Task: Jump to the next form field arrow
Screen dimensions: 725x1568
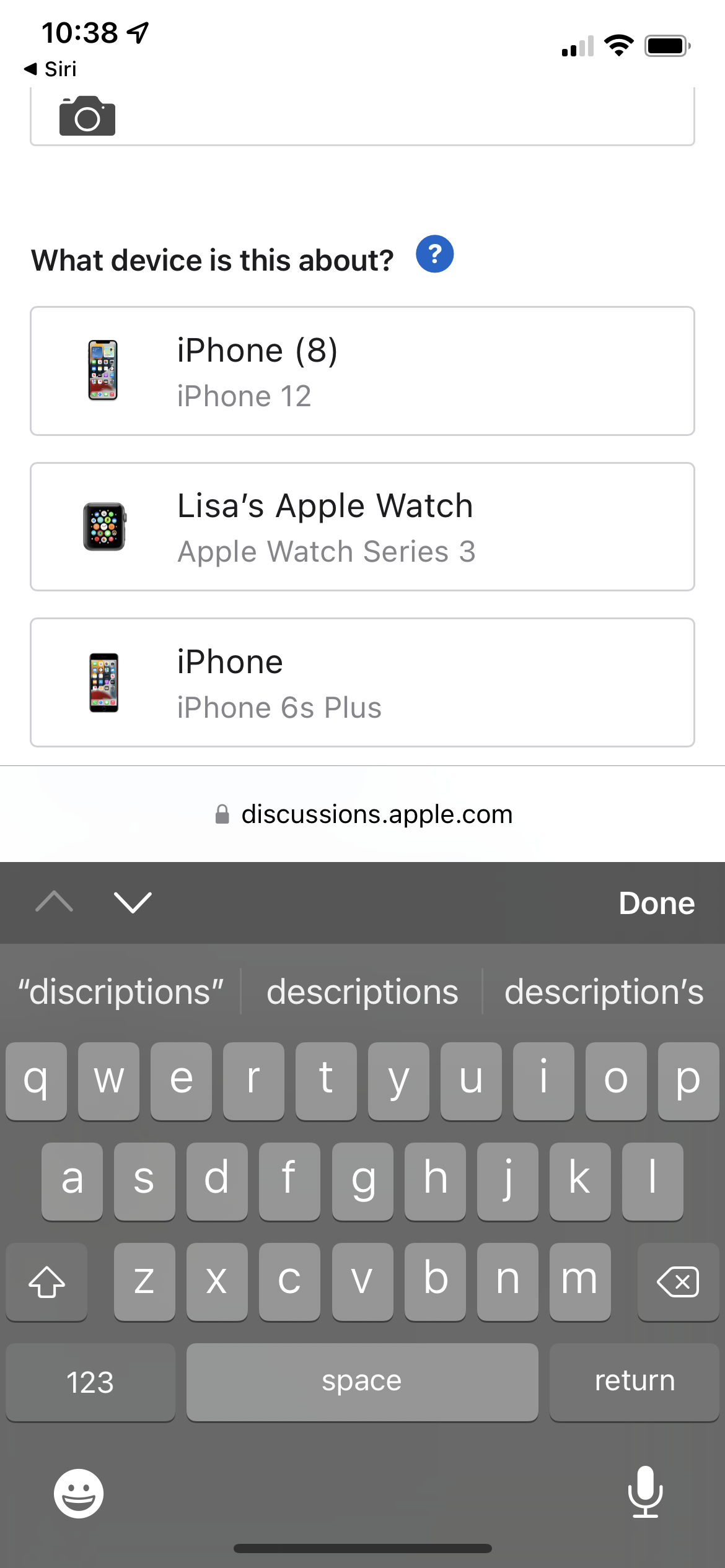Action: [133, 902]
